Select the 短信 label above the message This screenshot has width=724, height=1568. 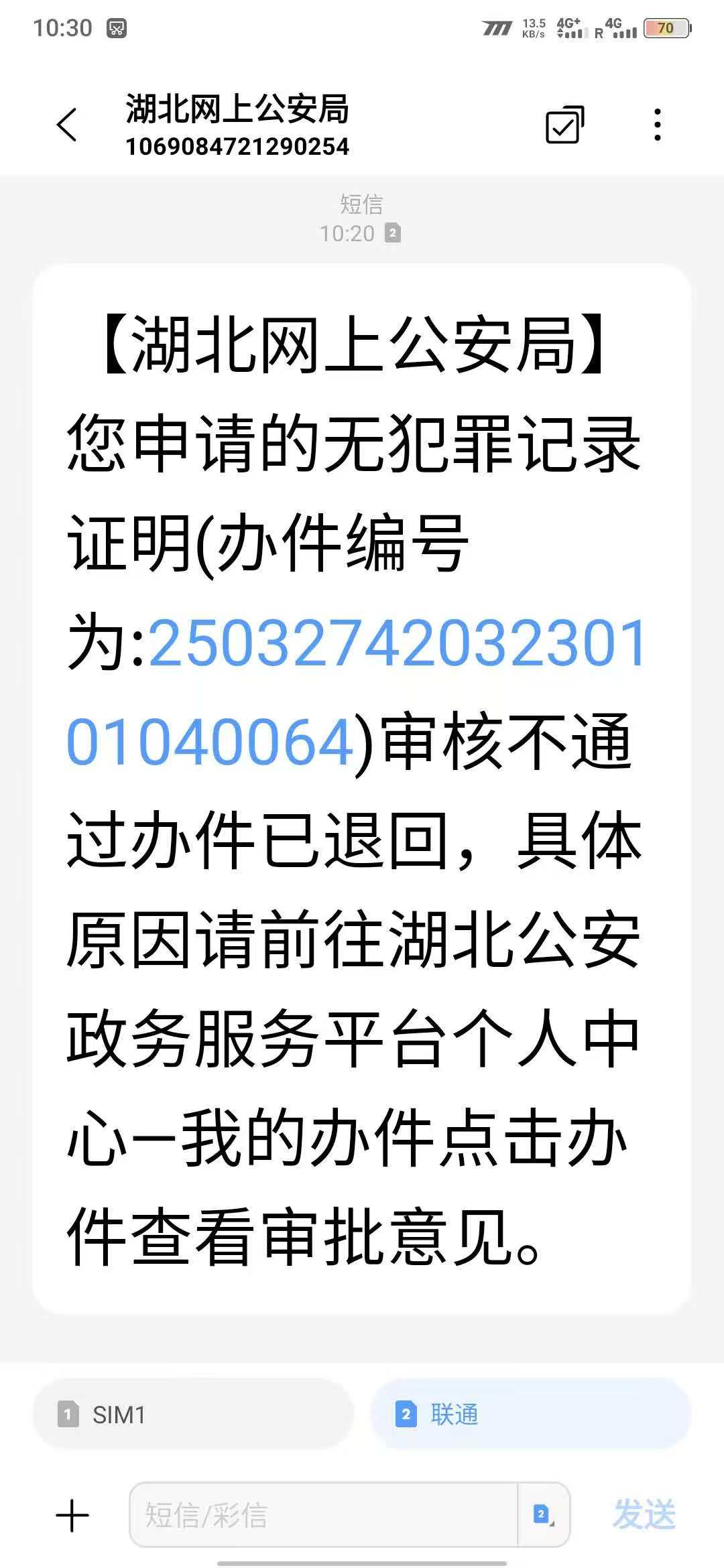(361, 206)
